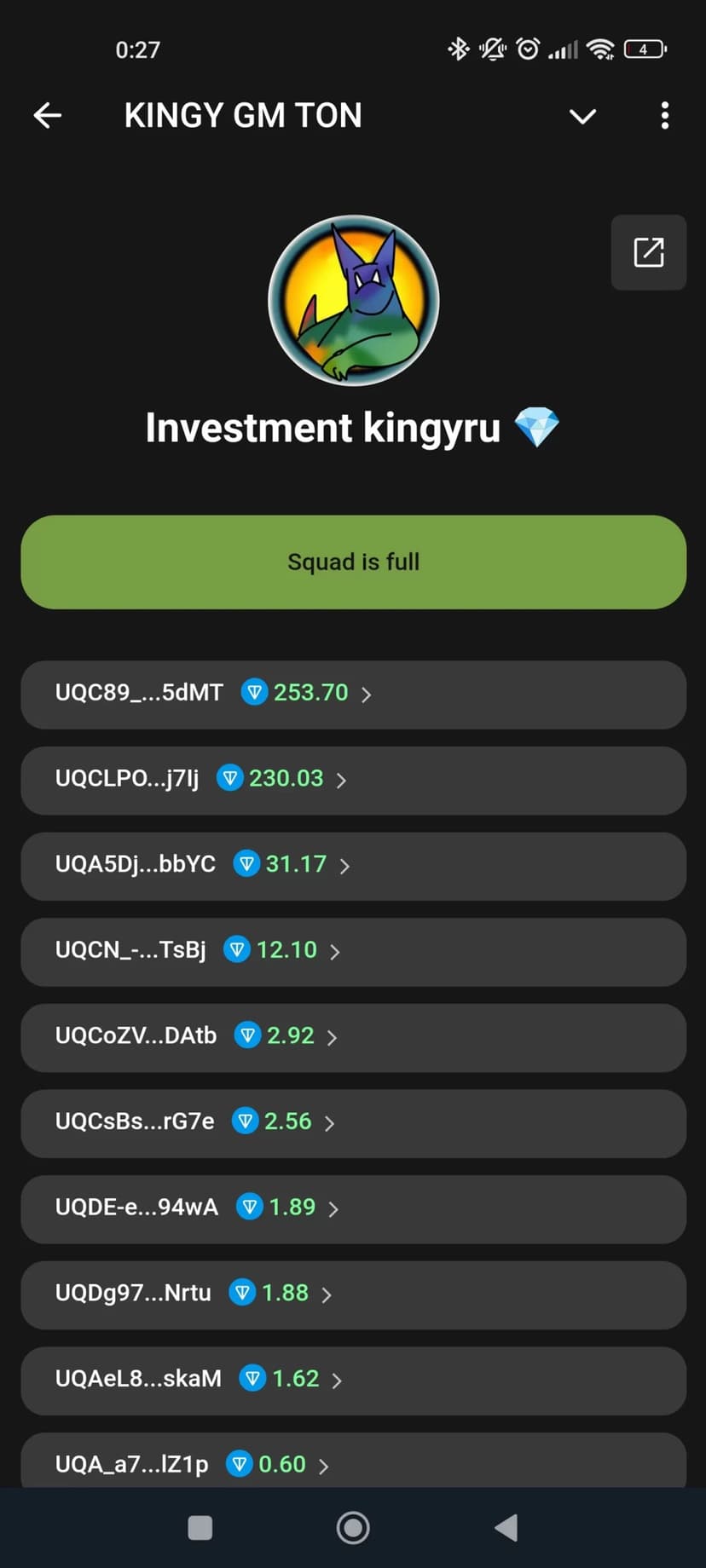View member UQA5Dj...bbYC details
Image resolution: width=706 pixels, height=1568 pixels.
(x=353, y=866)
